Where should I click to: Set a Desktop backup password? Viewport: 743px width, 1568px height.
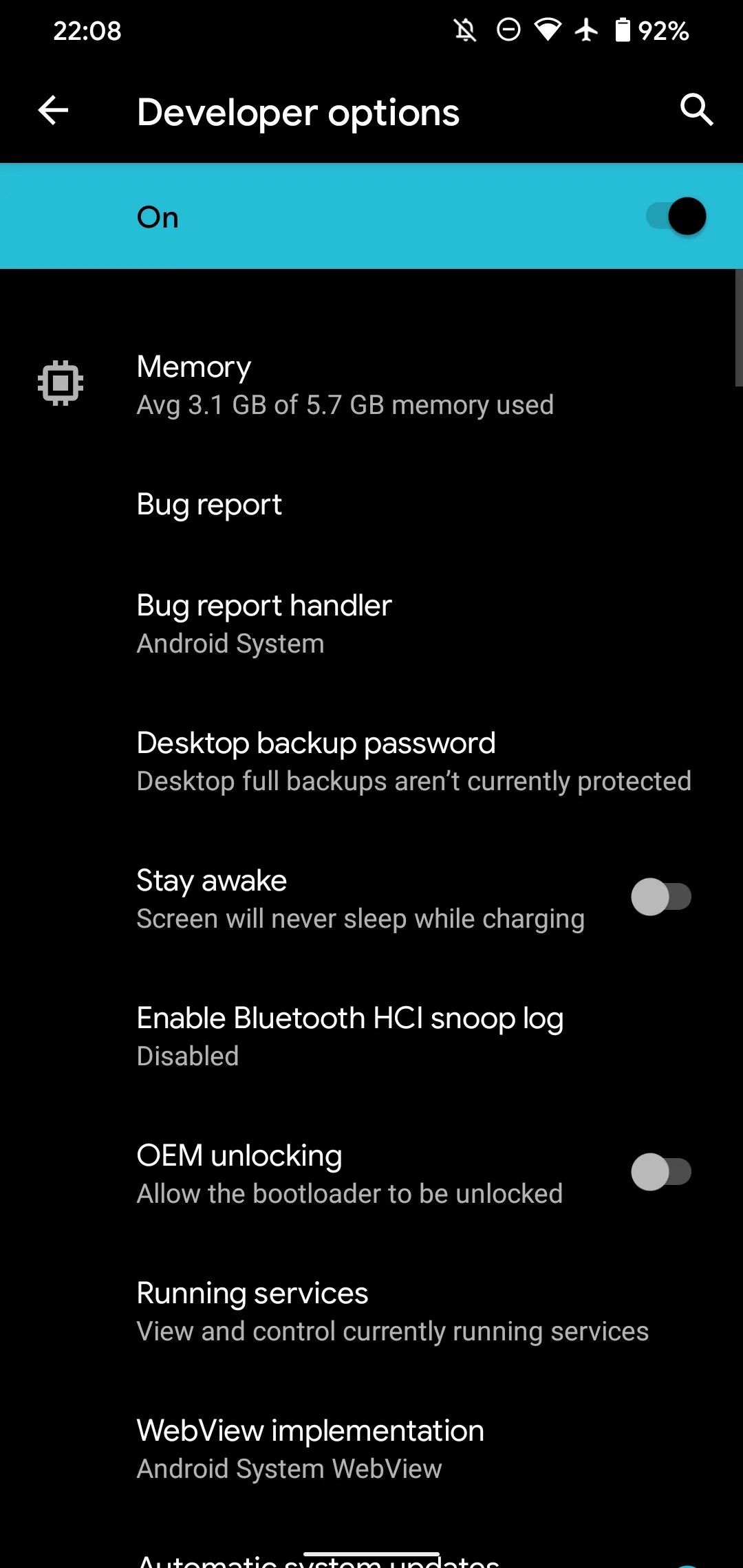413,761
